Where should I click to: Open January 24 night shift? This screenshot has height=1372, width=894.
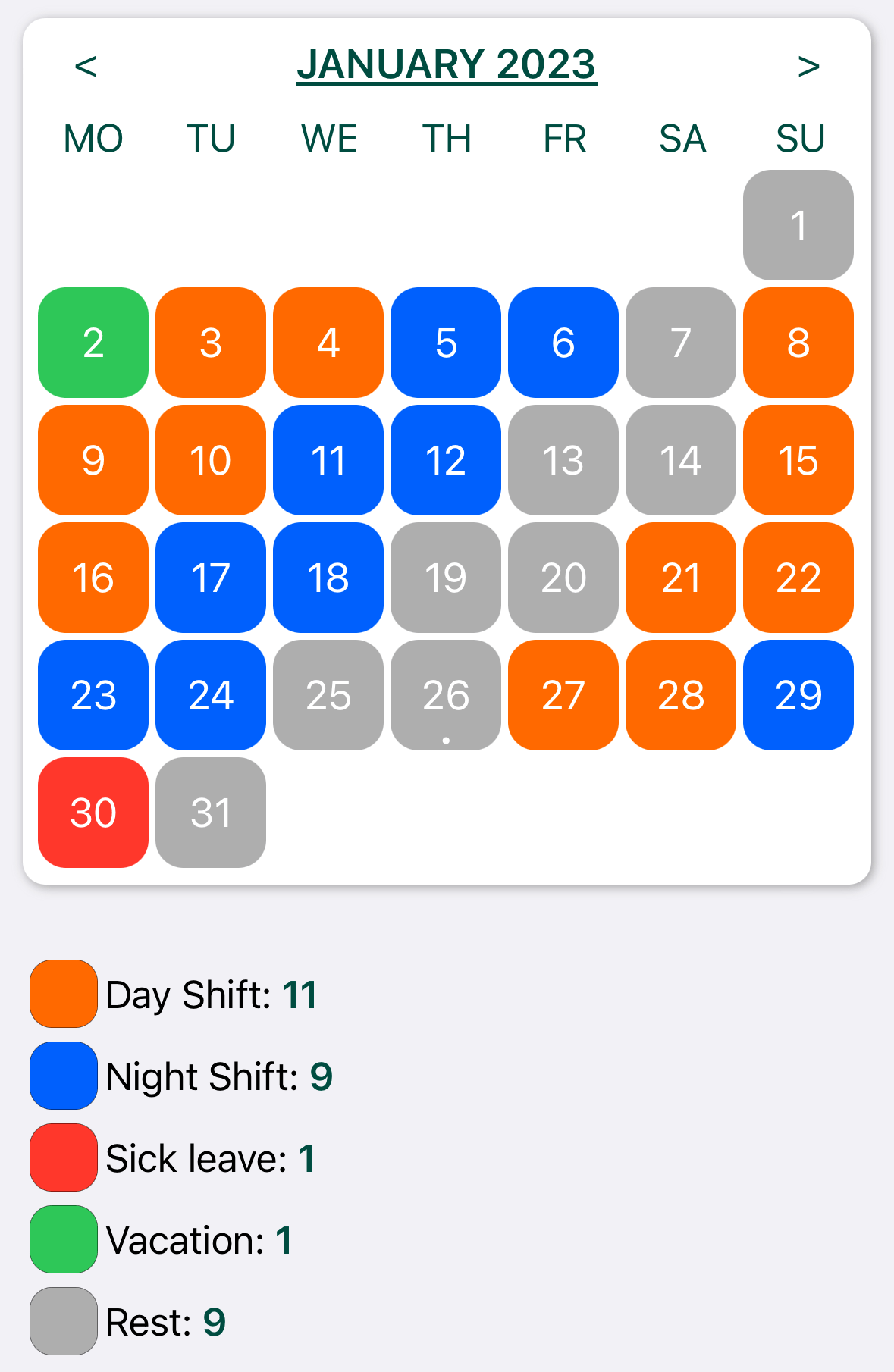211,695
